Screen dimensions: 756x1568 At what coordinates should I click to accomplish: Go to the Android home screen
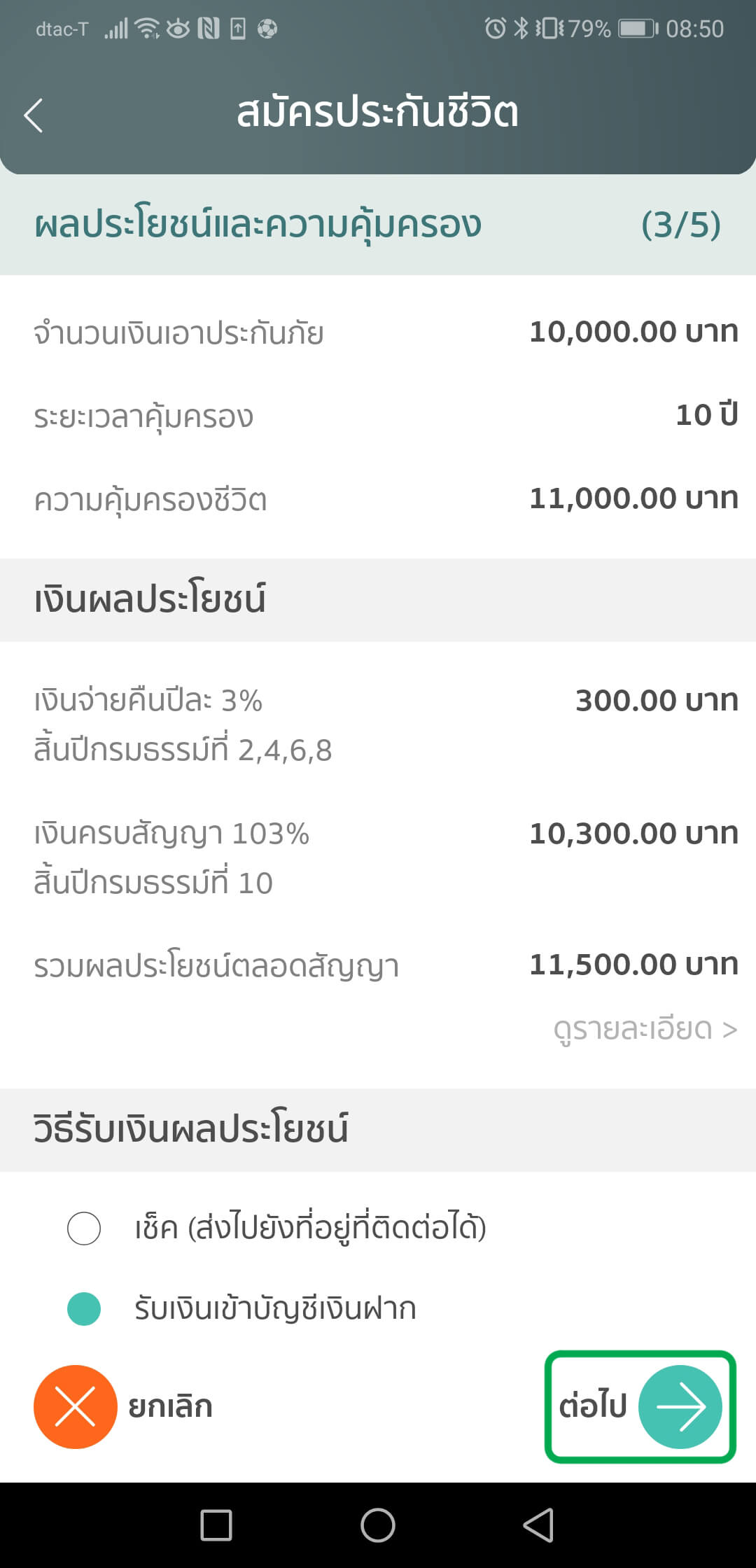(378, 1525)
